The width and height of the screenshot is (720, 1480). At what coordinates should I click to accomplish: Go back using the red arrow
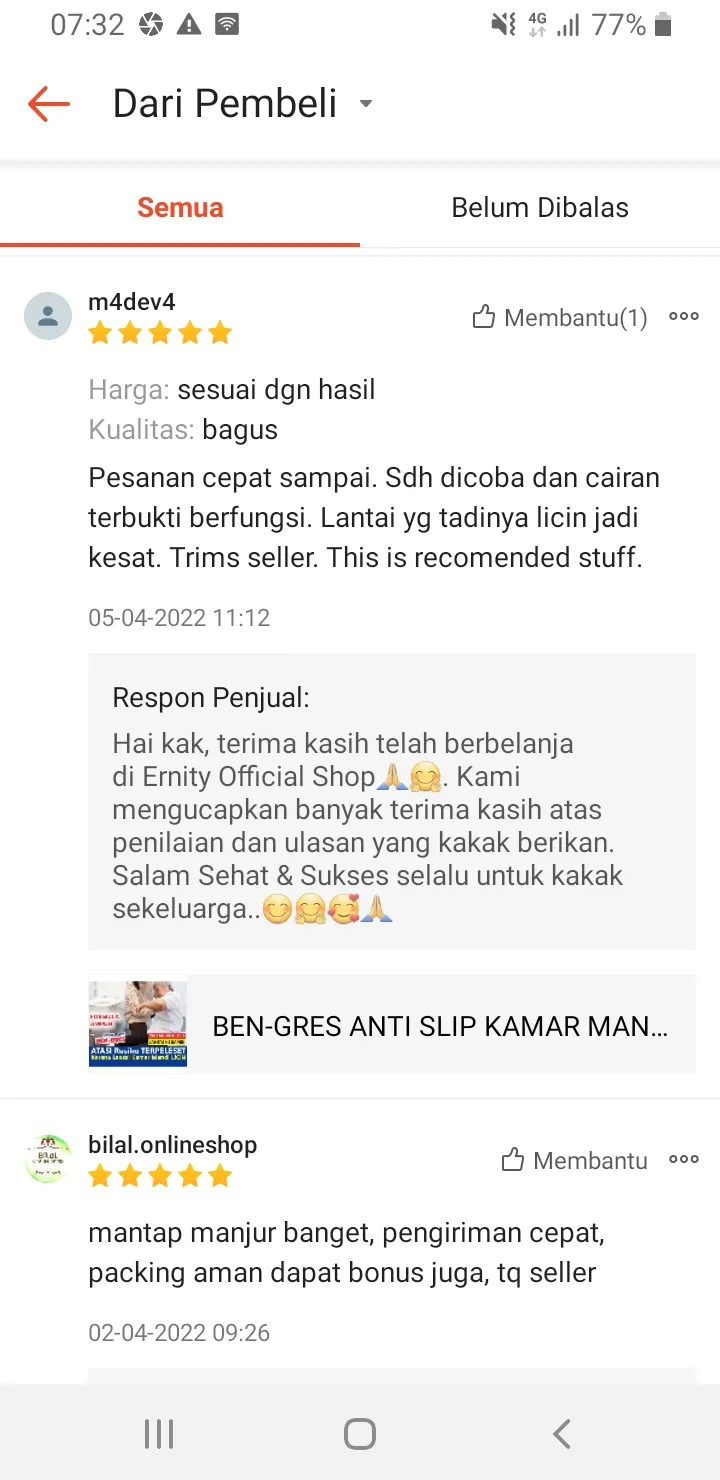pyautogui.click(x=48, y=104)
